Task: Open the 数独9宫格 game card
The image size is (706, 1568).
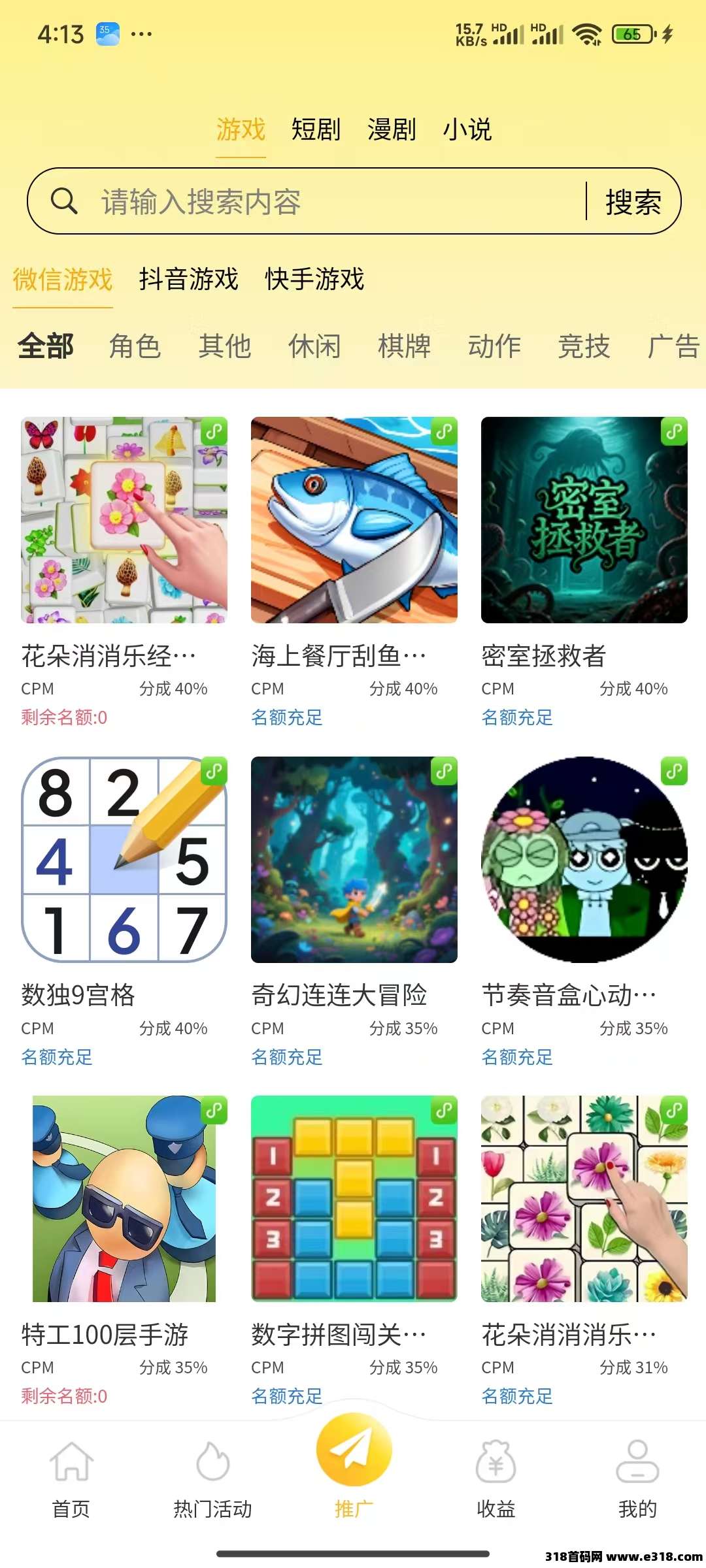Action: click(x=124, y=859)
